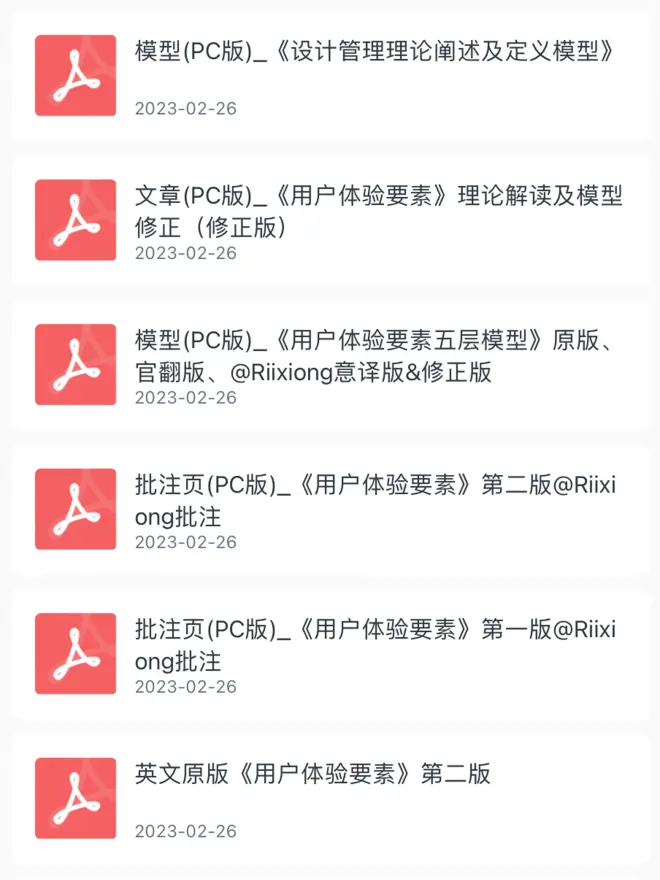
Task: Open the 用户体验要素五层模型 原版、官翻版 PDF
Action: [378, 356]
